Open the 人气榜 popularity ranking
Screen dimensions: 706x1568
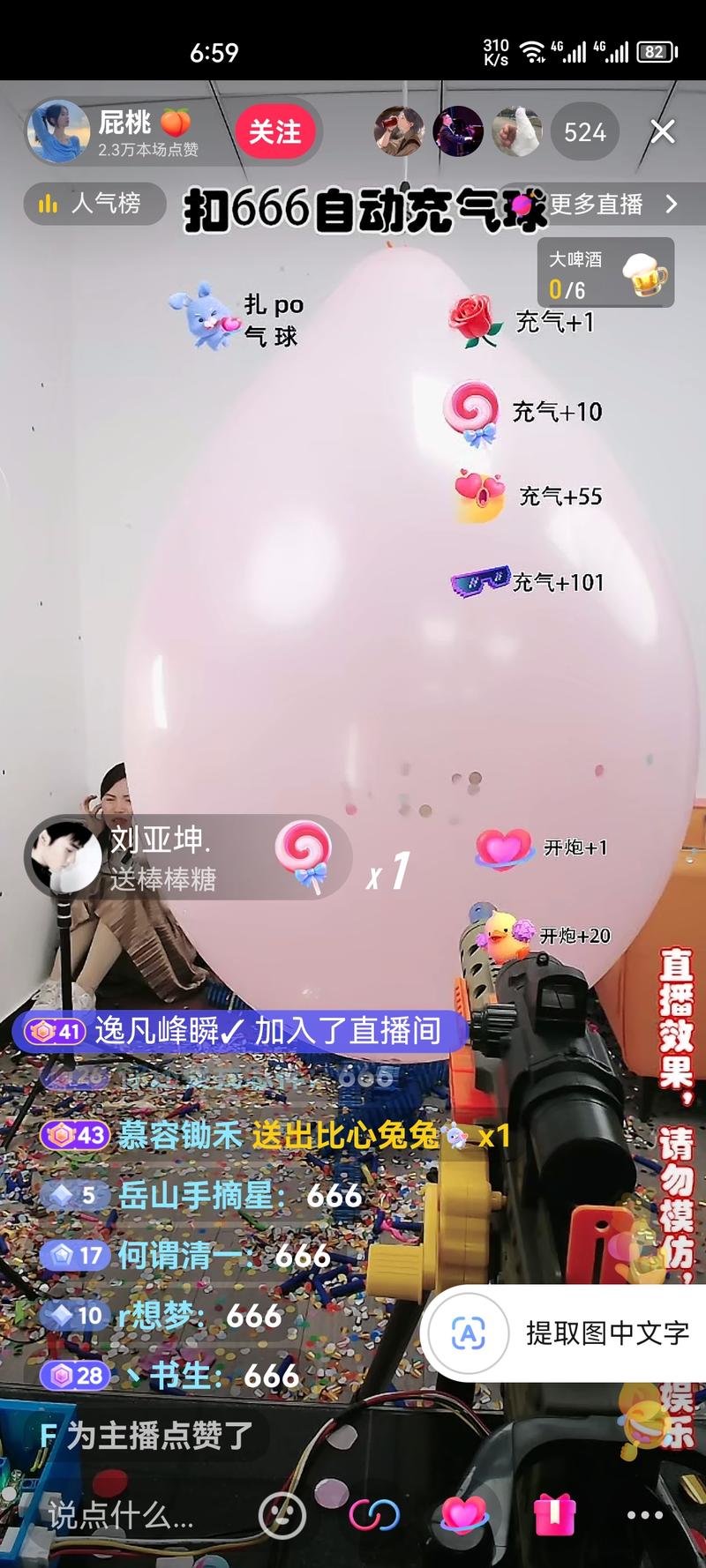tap(94, 204)
